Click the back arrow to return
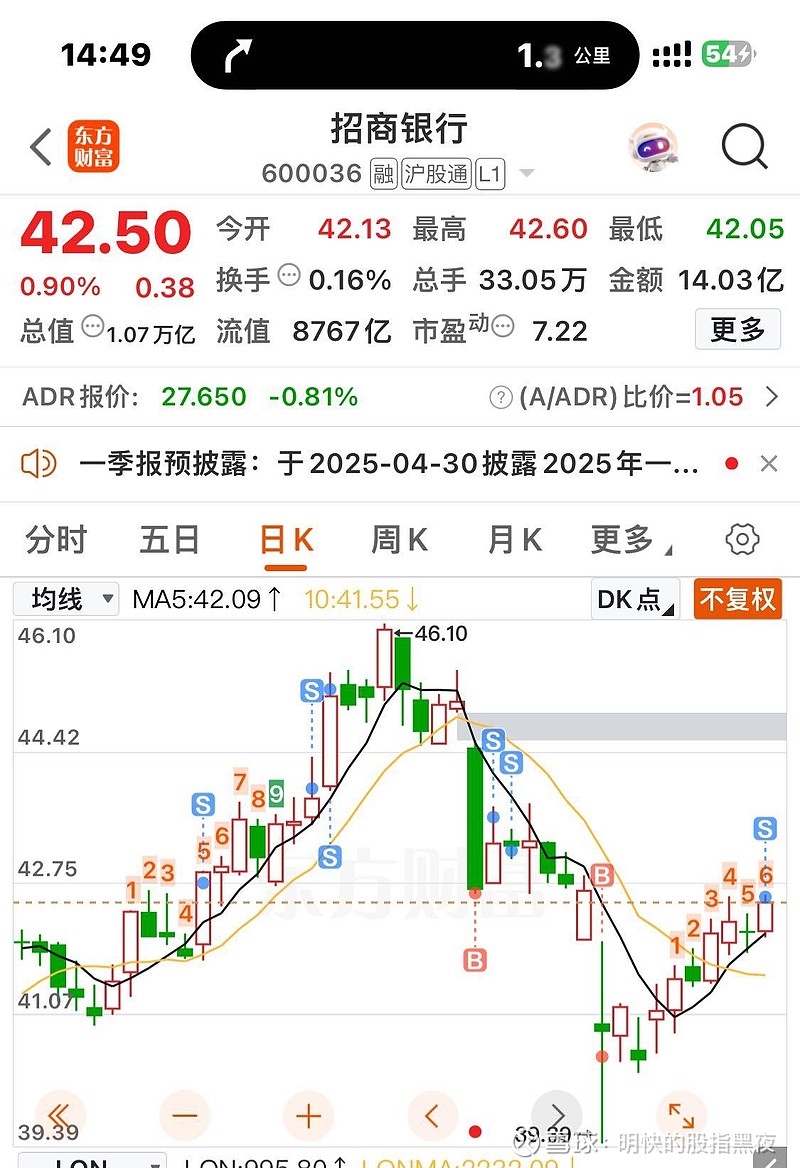Image resolution: width=800 pixels, height=1168 pixels. click(x=38, y=146)
